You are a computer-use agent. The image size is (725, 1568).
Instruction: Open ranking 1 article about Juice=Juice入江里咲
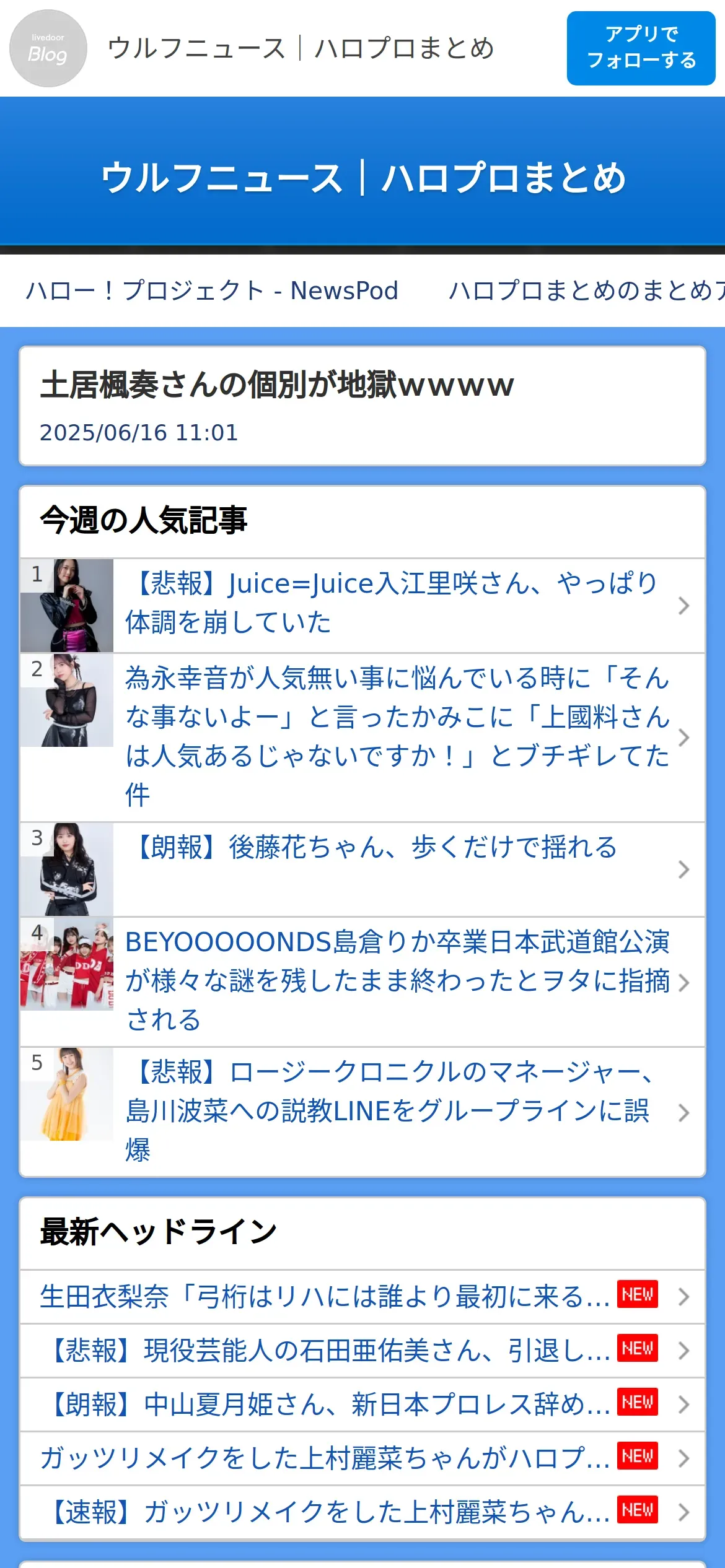[362, 605]
